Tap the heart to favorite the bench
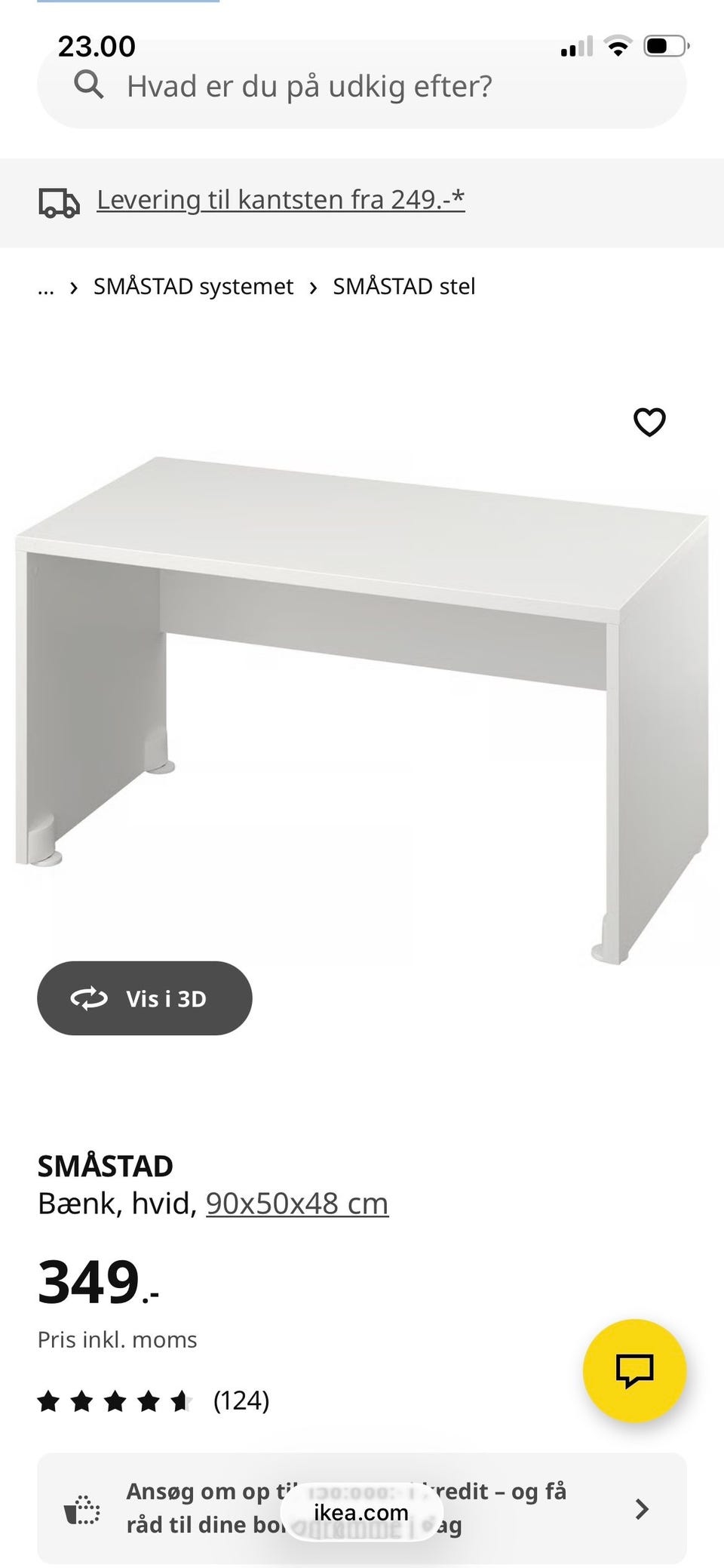 pyautogui.click(x=649, y=423)
